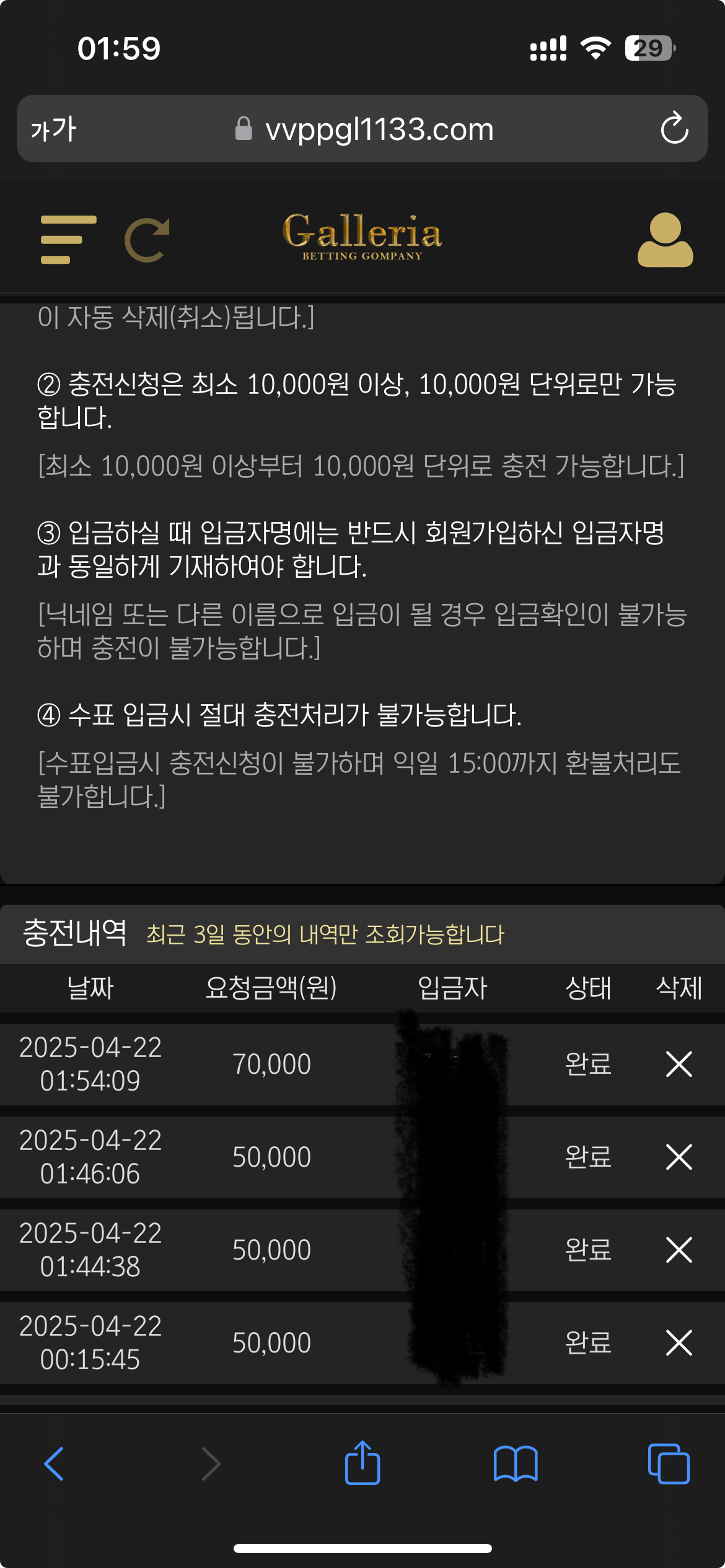Reload the page from address bar
This screenshot has width=725, height=1568.
point(674,129)
